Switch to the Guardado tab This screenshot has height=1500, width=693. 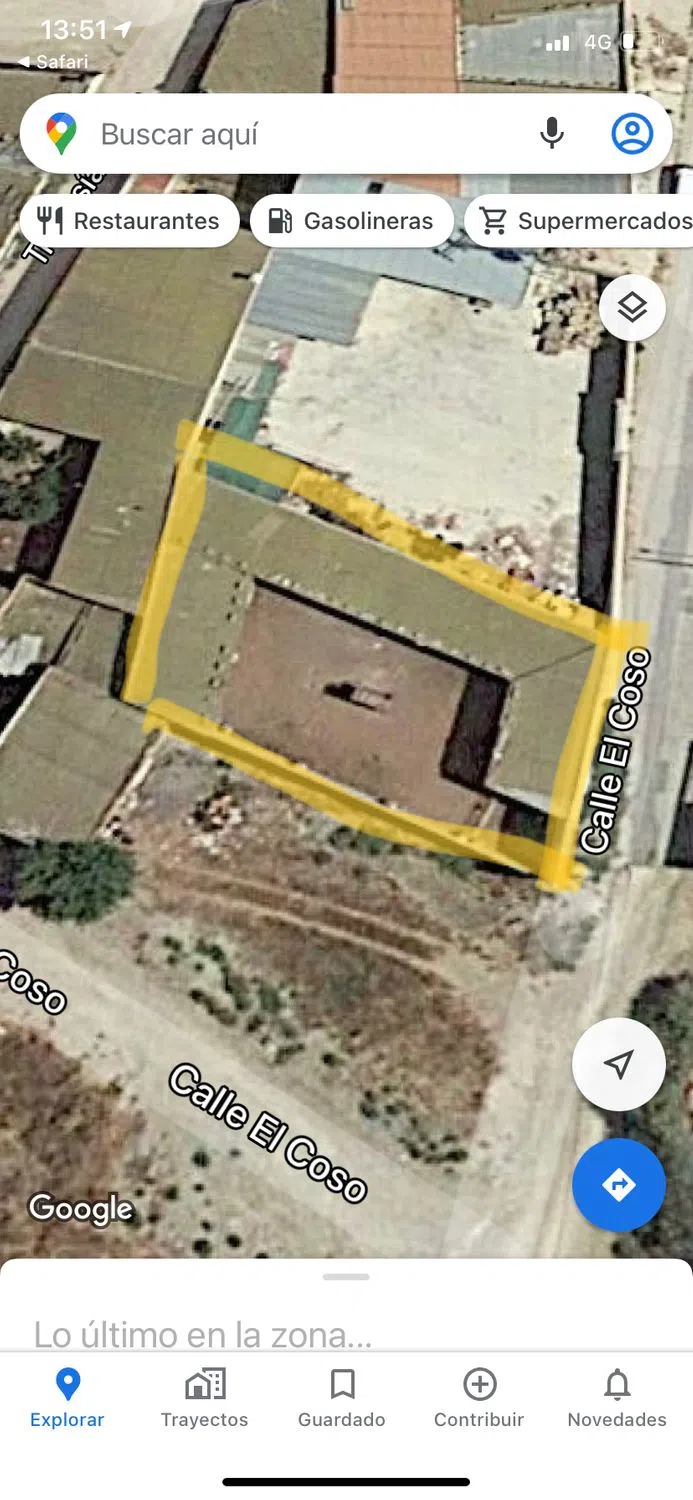[x=341, y=1398]
